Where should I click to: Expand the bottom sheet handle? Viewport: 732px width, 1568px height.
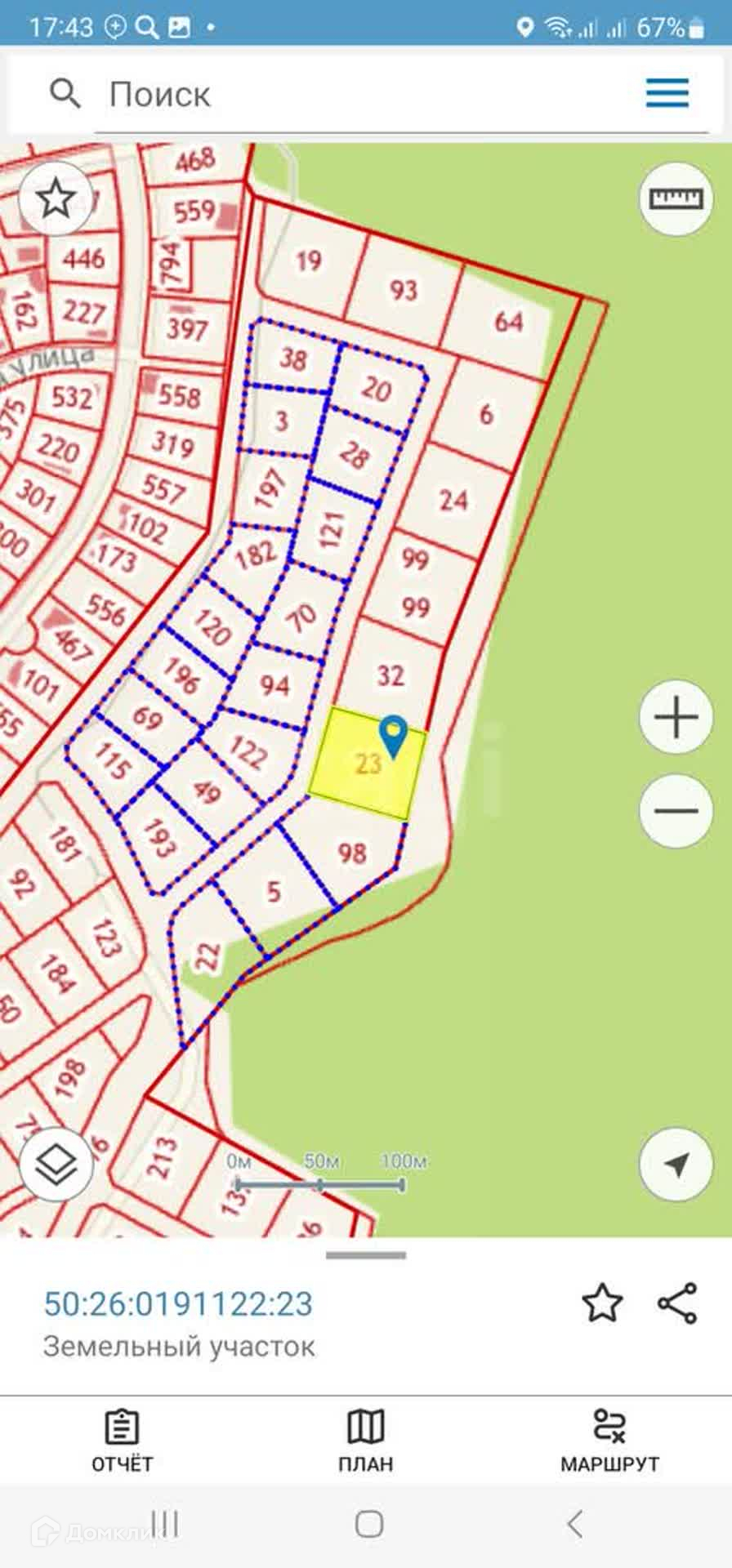(365, 1255)
